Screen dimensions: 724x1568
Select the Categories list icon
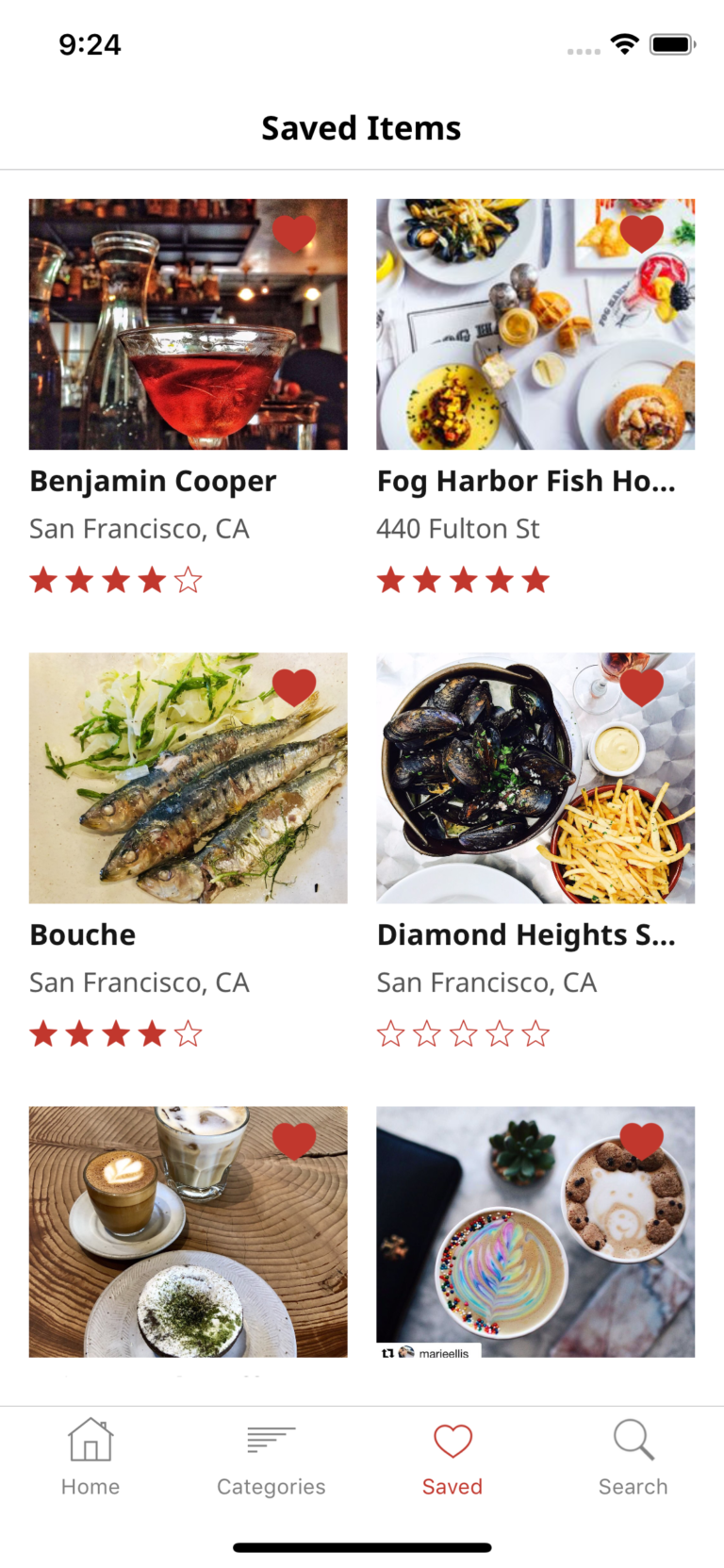271,1440
